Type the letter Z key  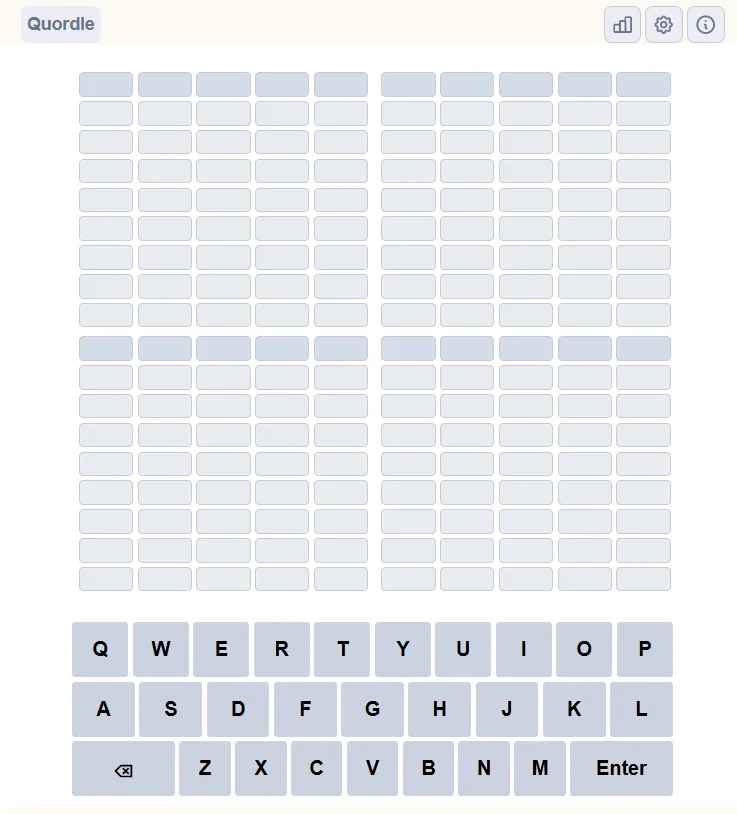[x=205, y=769]
